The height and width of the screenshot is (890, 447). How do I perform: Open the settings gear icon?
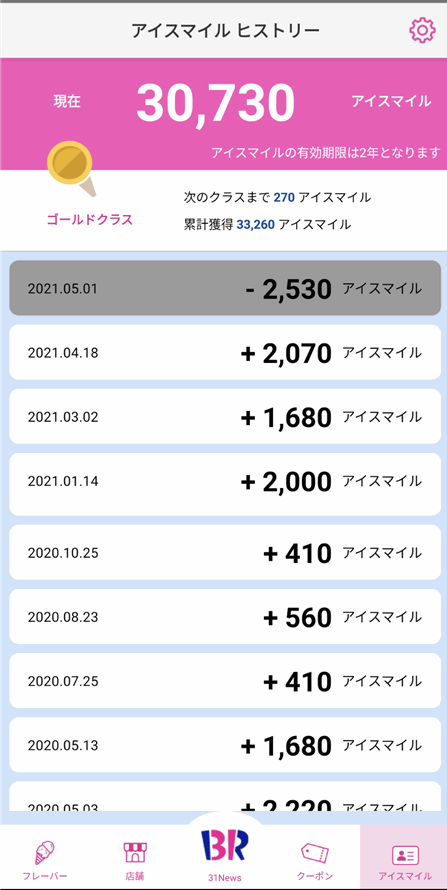422,30
